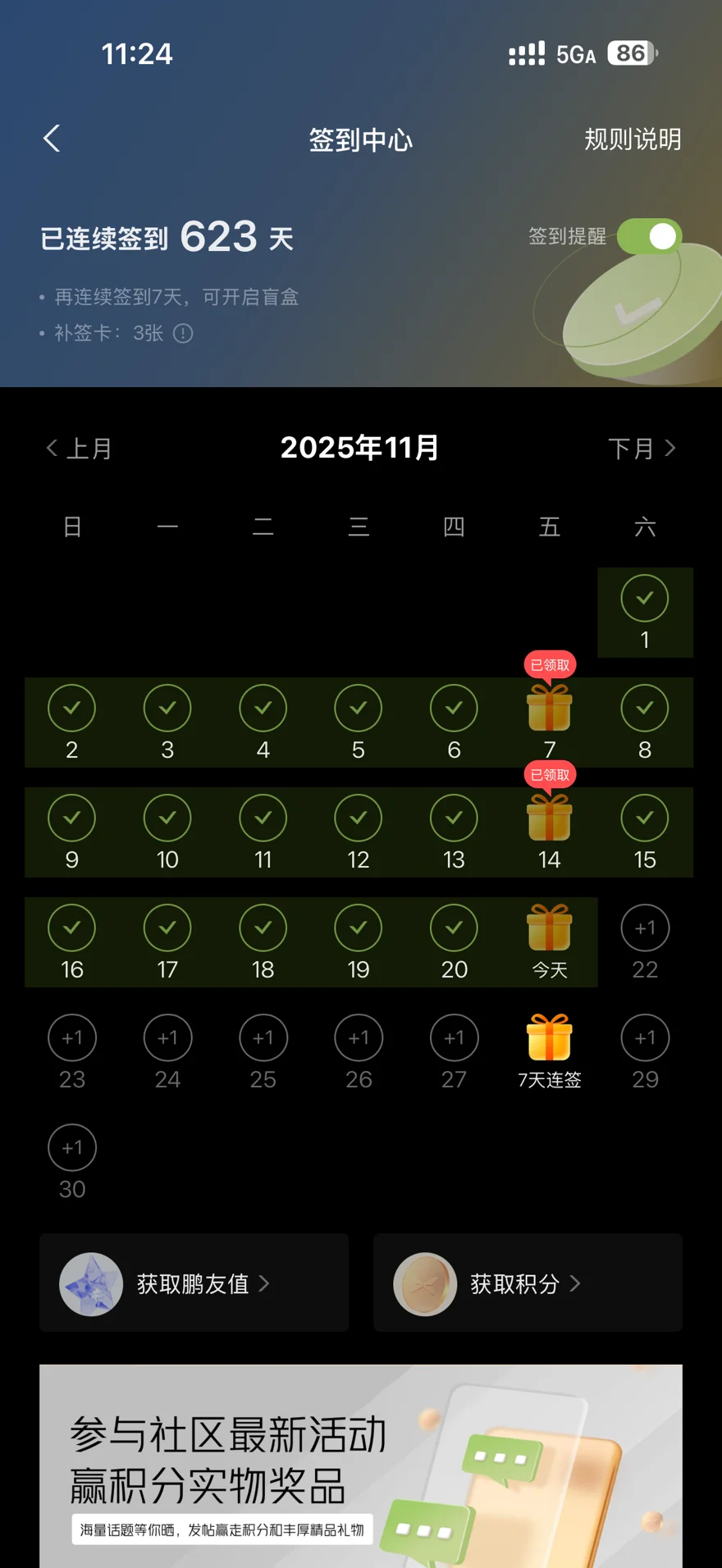Image resolution: width=722 pixels, height=1568 pixels.
Task: Tap the info icon beside 补签卡
Action: [x=184, y=333]
